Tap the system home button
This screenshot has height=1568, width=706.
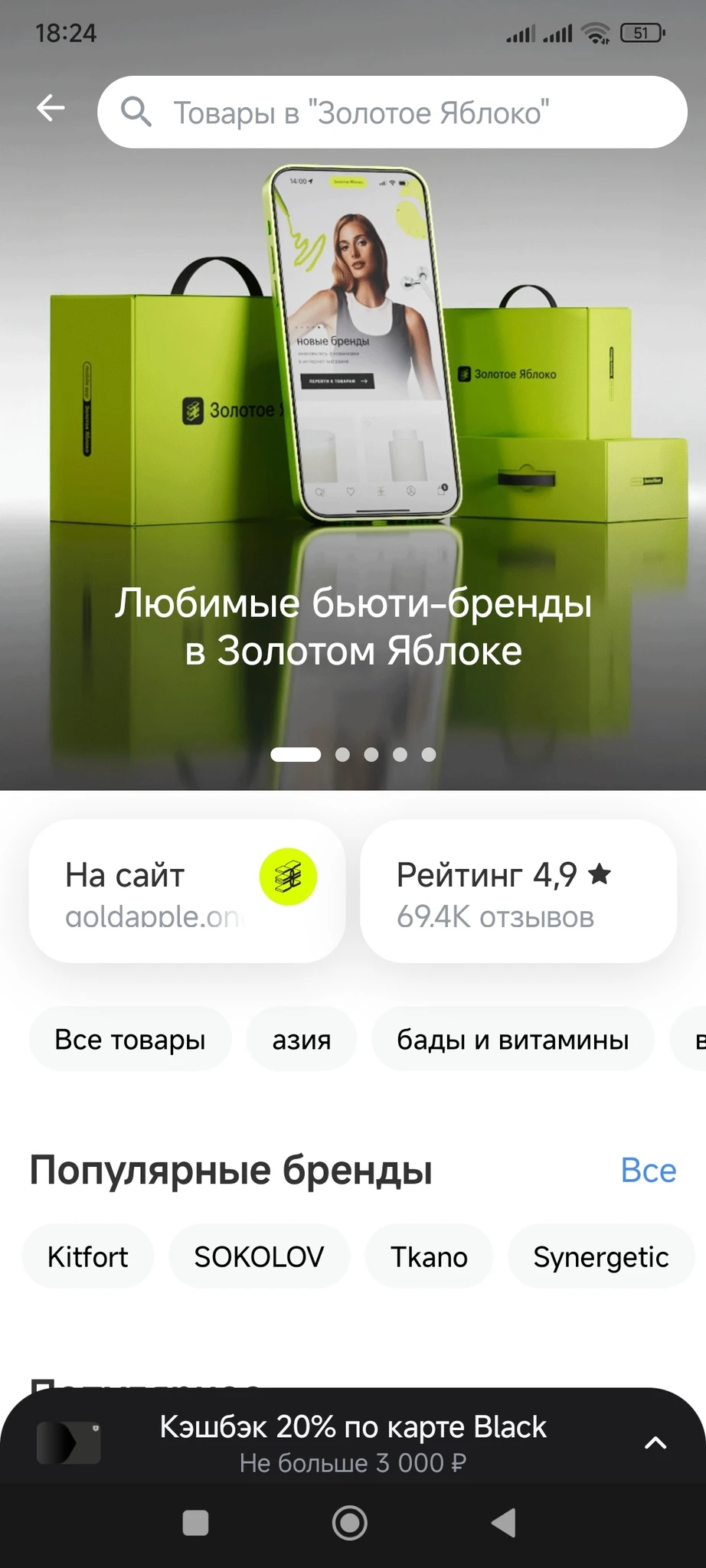[x=350, y=1523]
